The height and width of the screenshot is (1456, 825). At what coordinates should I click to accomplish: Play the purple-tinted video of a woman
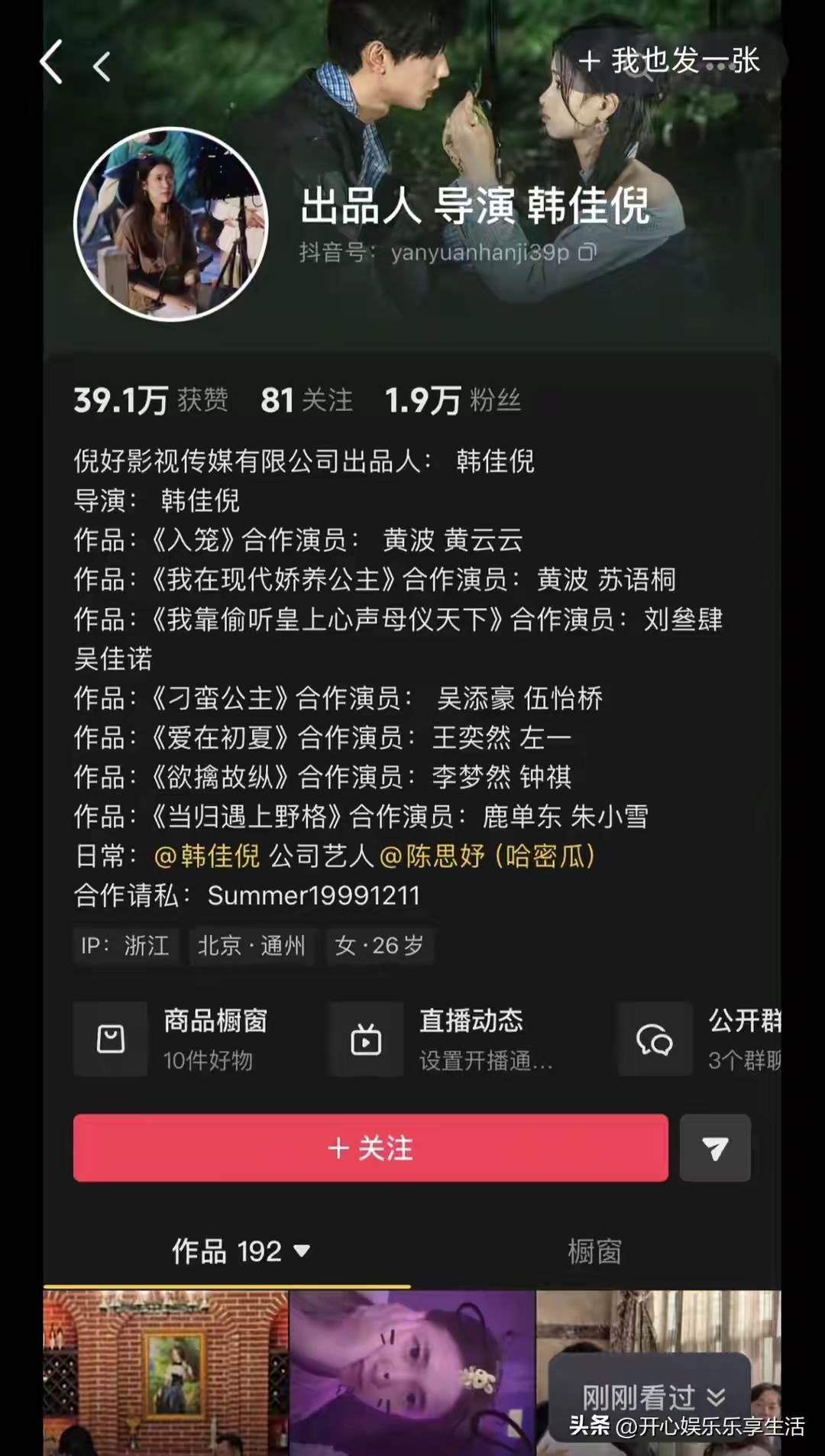pyautogui.click(x=412, y=1373)
